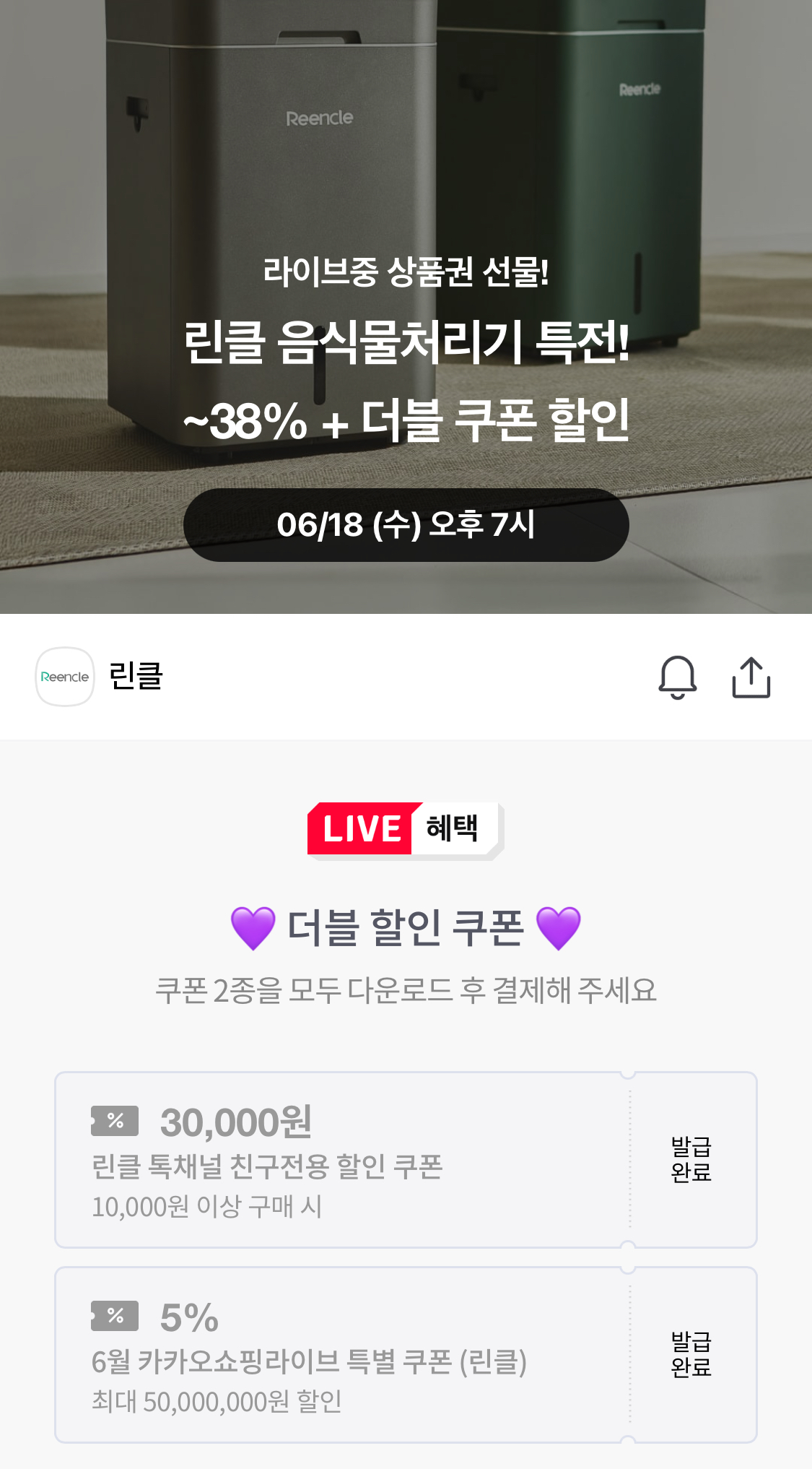Open the 5% special coupon card

coord(339,1355)
